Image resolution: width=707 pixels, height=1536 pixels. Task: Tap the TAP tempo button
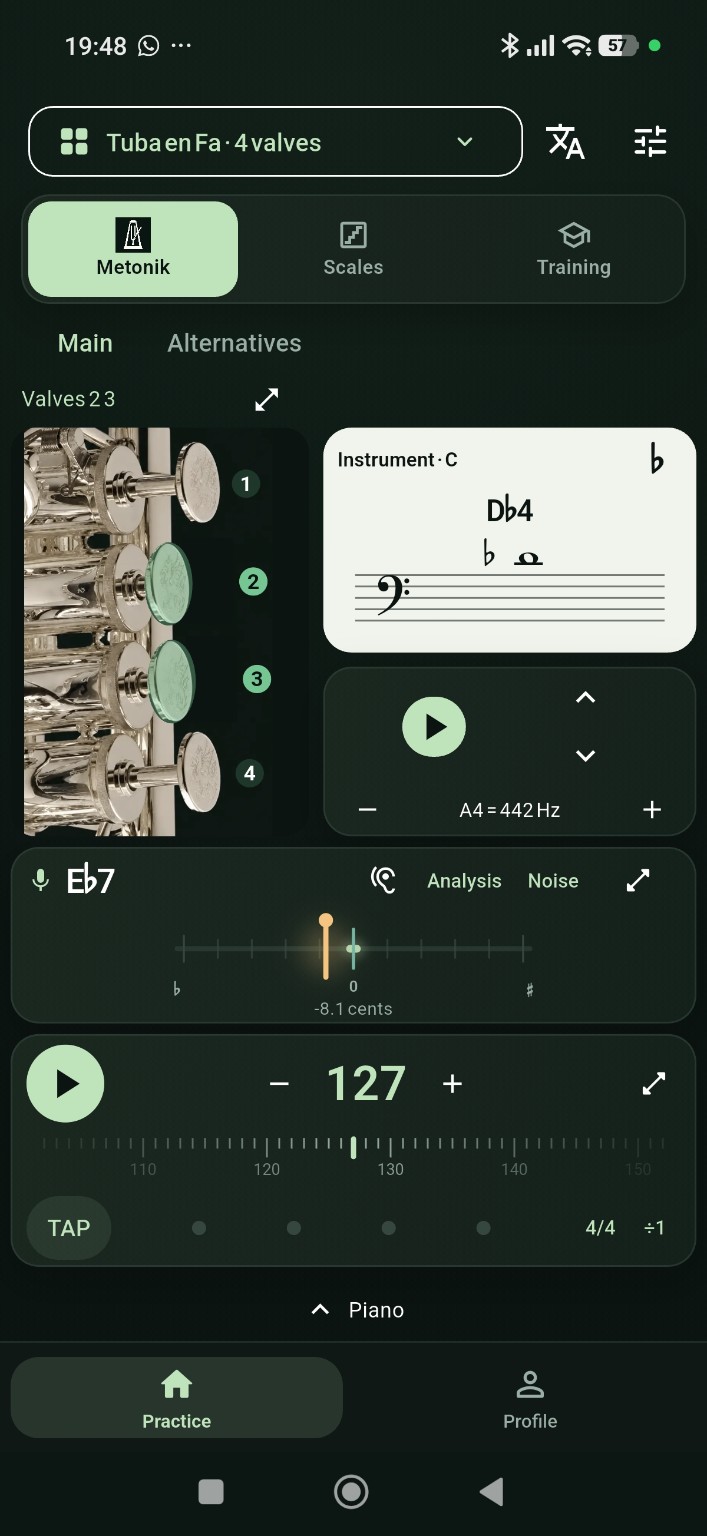click(x=69, y=1228)
